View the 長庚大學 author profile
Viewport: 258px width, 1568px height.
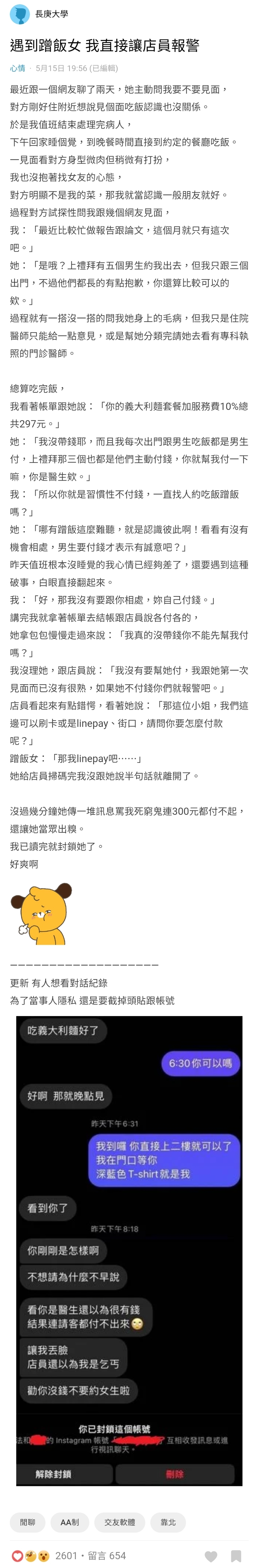51,14
